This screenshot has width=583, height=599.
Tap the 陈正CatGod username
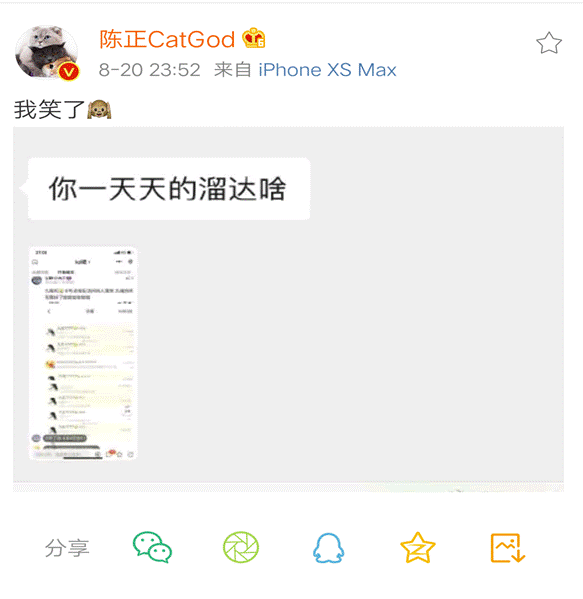click(x=167, y=39)
